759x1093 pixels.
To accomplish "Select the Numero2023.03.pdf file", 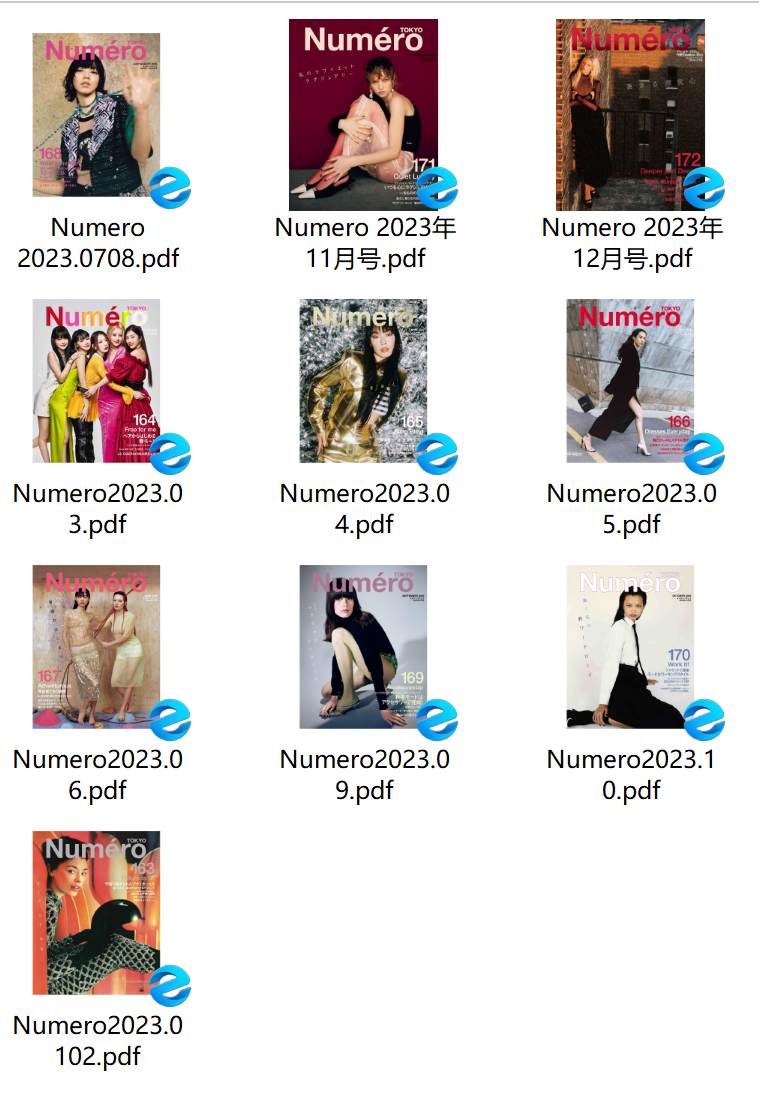I will (97, 380).
